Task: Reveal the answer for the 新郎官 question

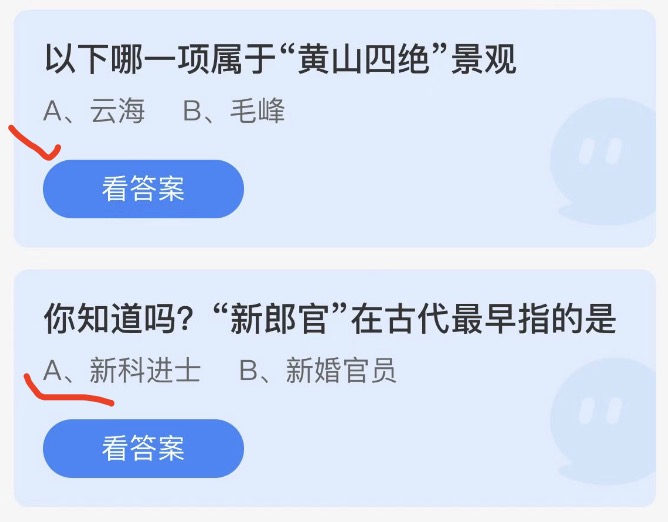Action: (143, 448)
